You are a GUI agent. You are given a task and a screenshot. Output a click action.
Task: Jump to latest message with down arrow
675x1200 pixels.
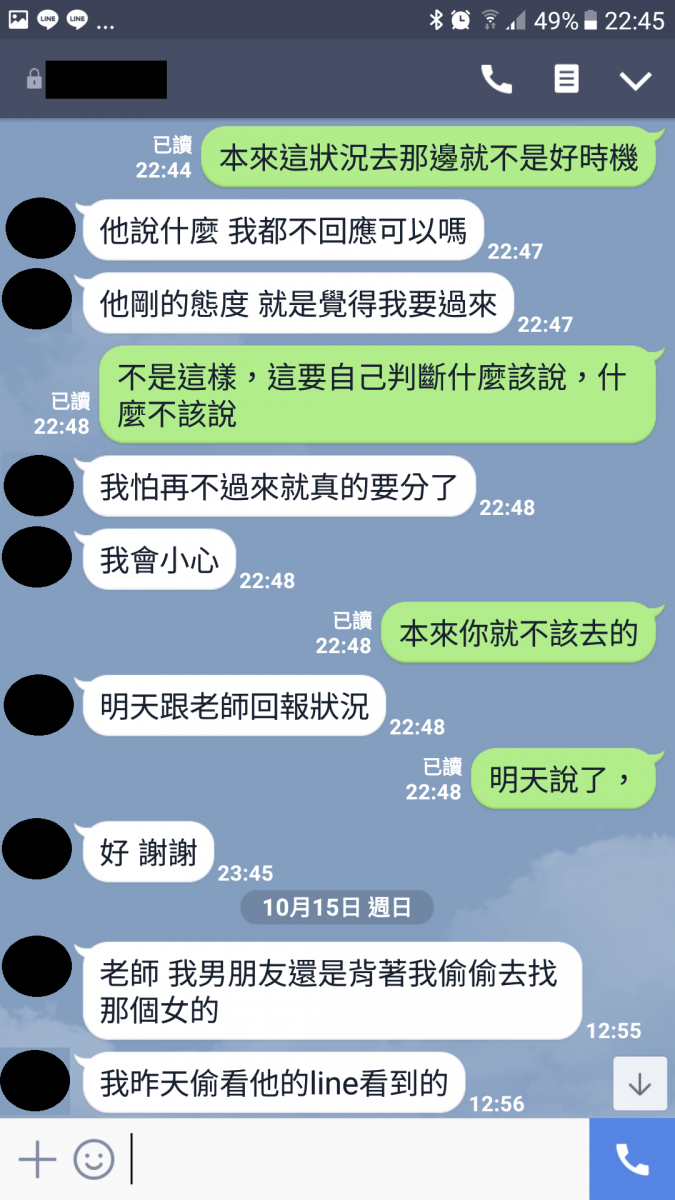(x=639, y=1084)
